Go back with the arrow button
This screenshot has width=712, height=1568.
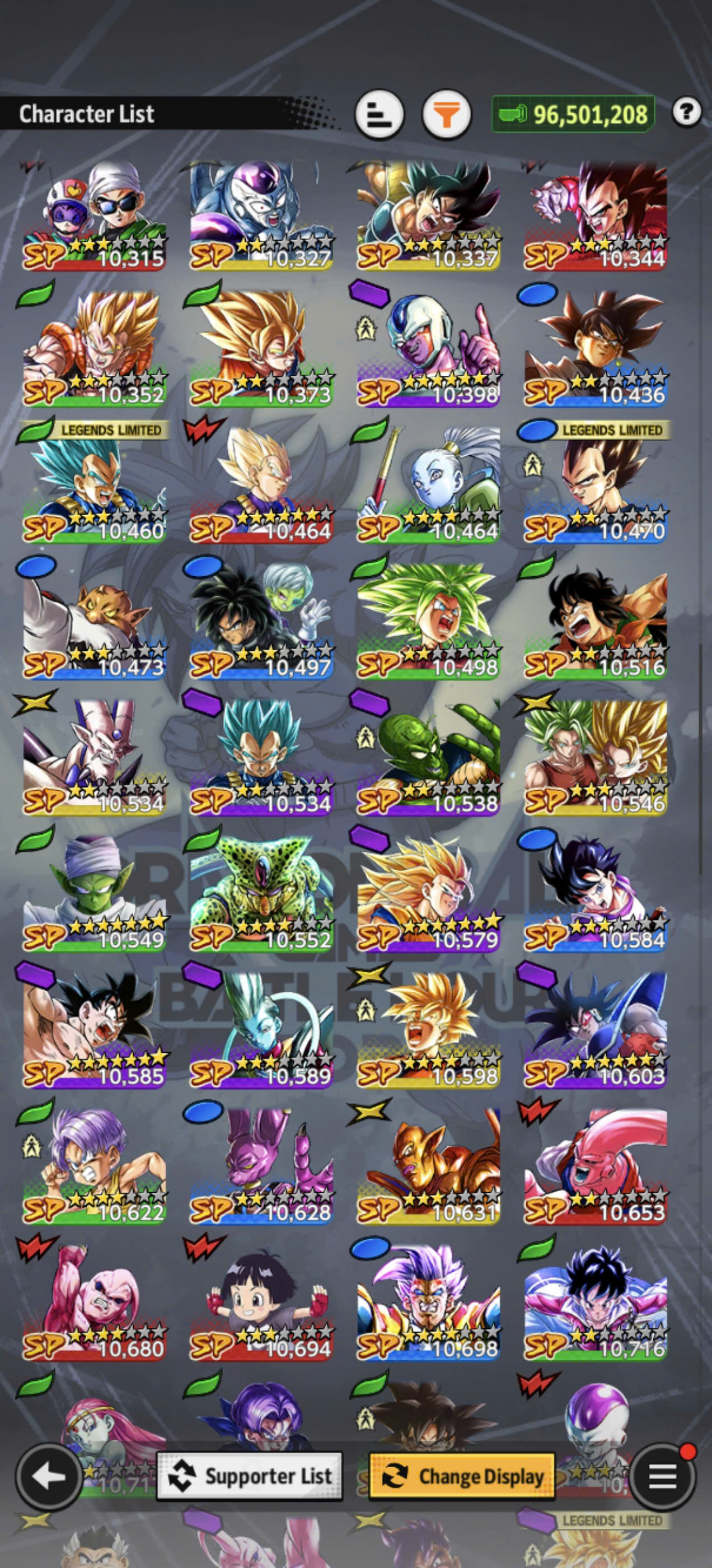(x=49, y=1477)
